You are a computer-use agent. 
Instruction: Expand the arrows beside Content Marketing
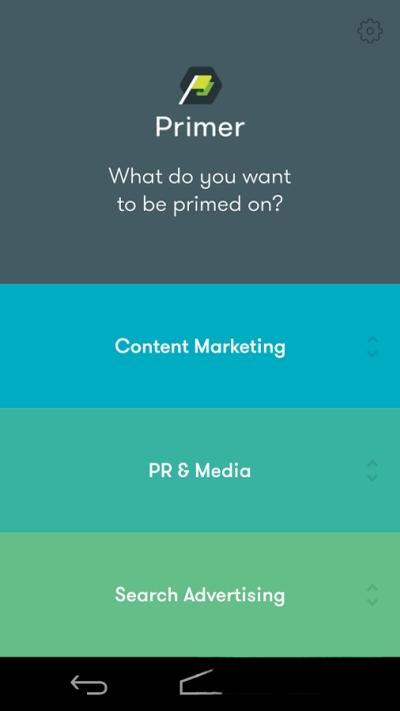(x=372, y=346)
